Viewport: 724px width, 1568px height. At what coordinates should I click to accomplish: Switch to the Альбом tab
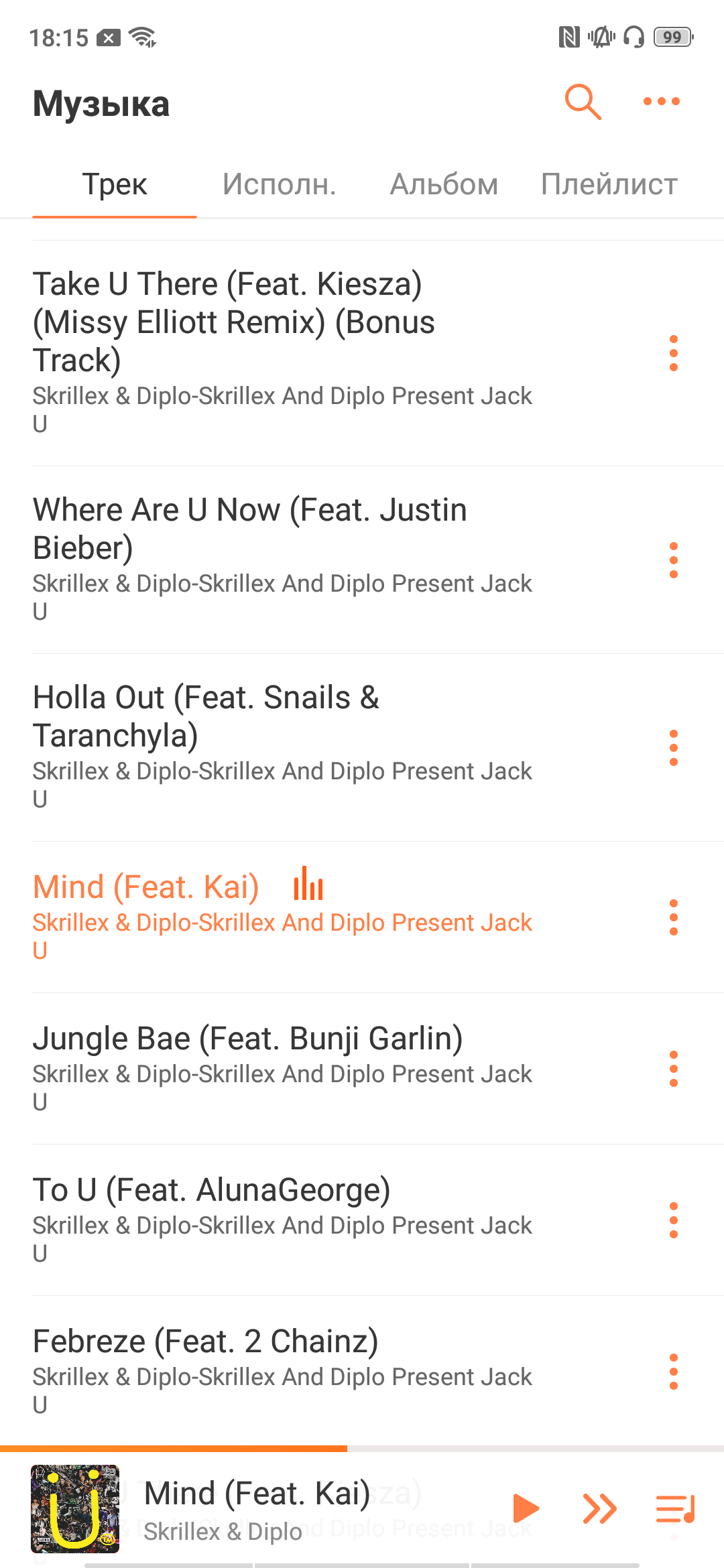[444, 184]
